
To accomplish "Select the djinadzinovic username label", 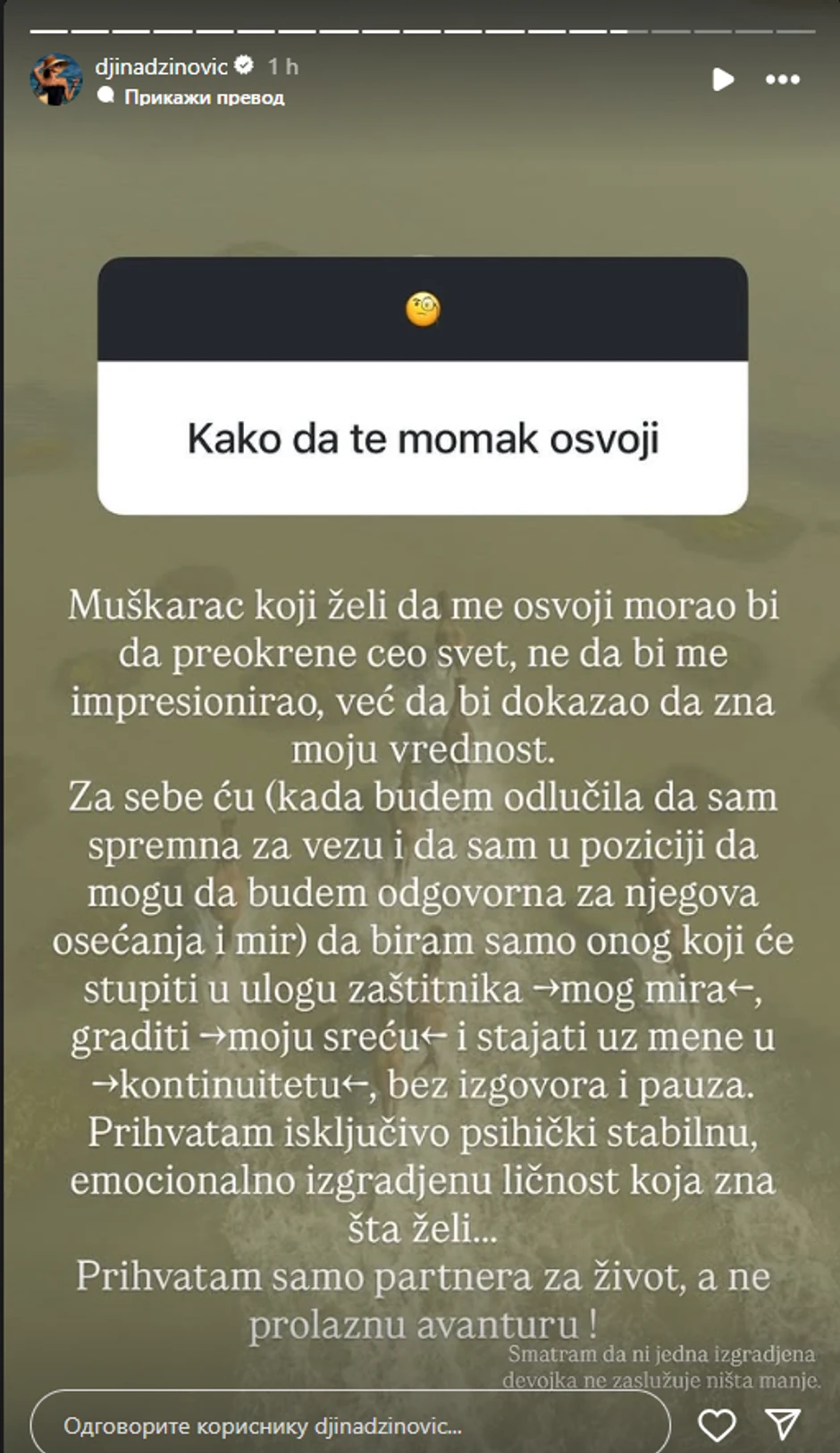I will (164, 64).
